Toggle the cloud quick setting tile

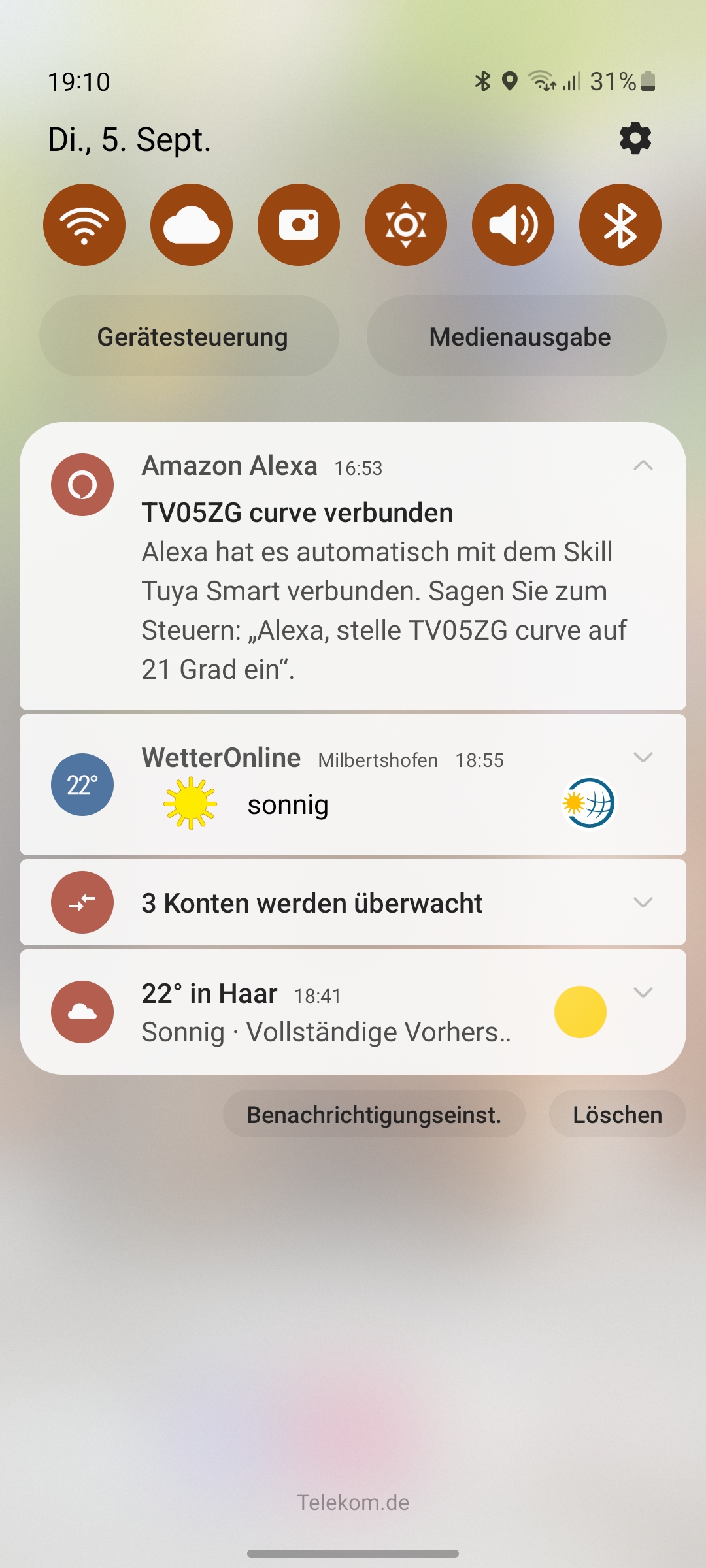click(192, 225)
